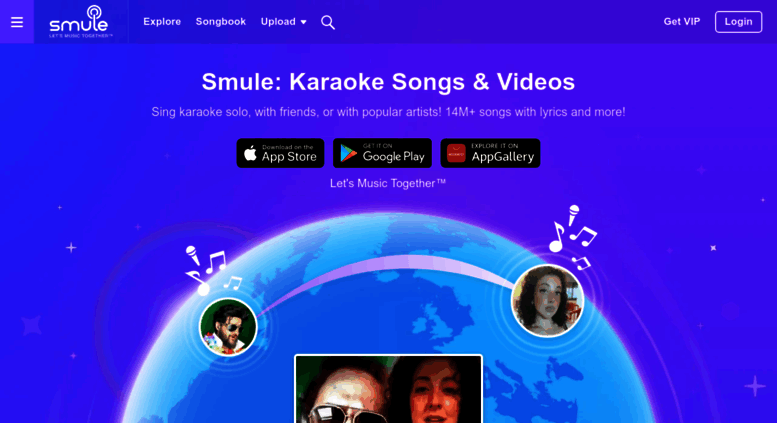Download from the App Store badge
This screenshot has width=777, height=423.
click(x=280, y=153)
